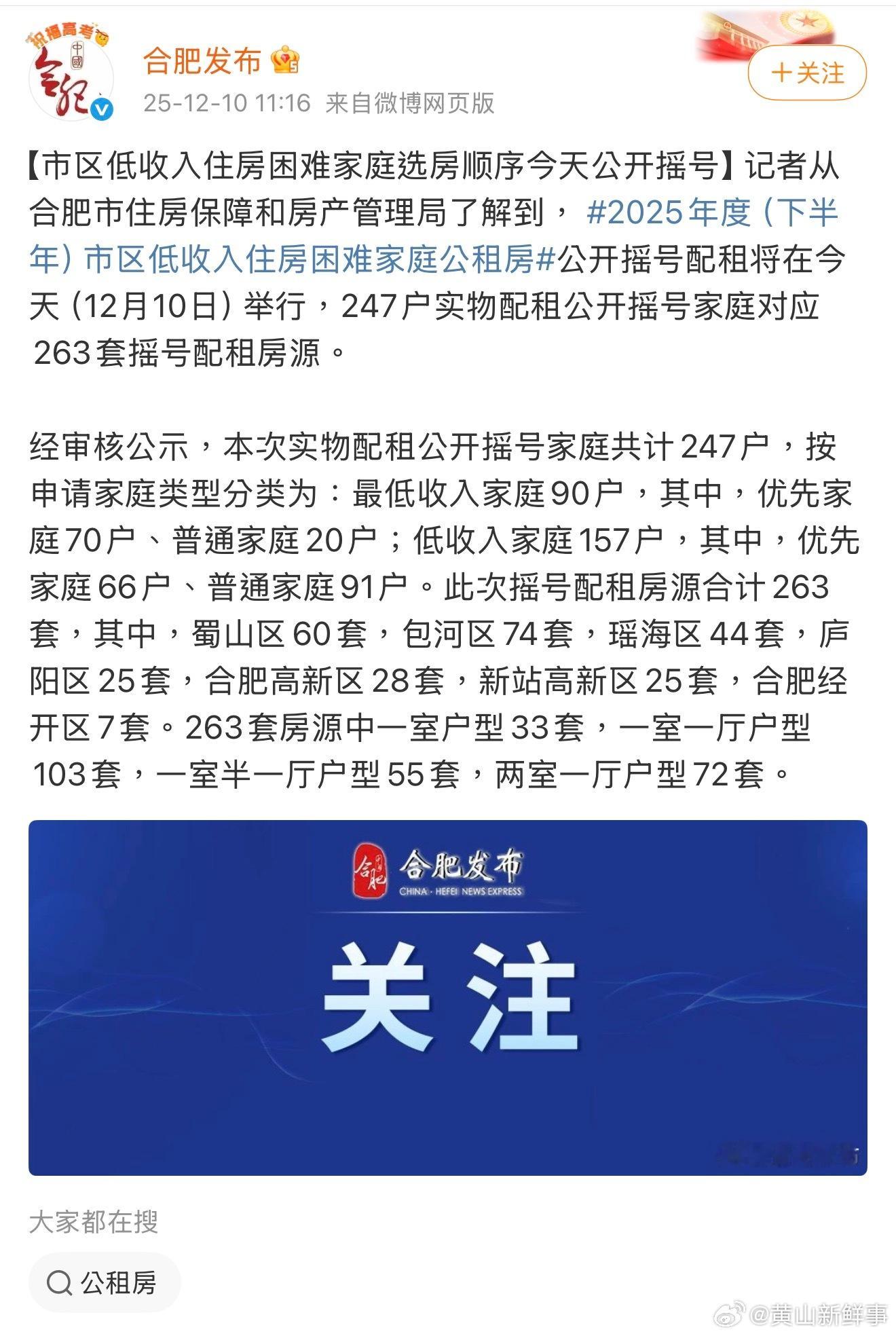
Task: Click the blue V verified badge on the avatar
Action: click(x=100, y=109)
